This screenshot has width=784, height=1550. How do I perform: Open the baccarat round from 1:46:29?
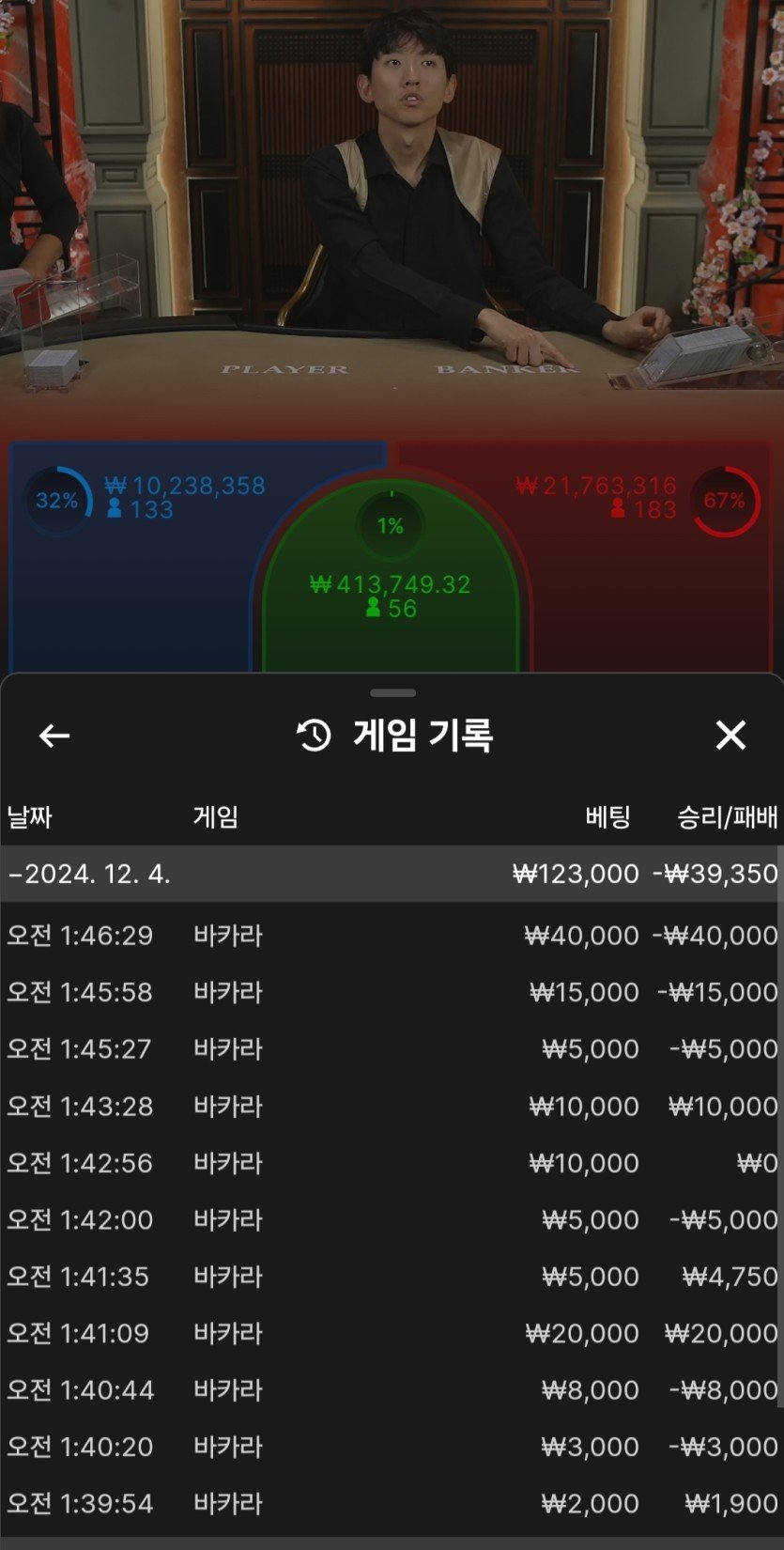(x=392, y=936)
